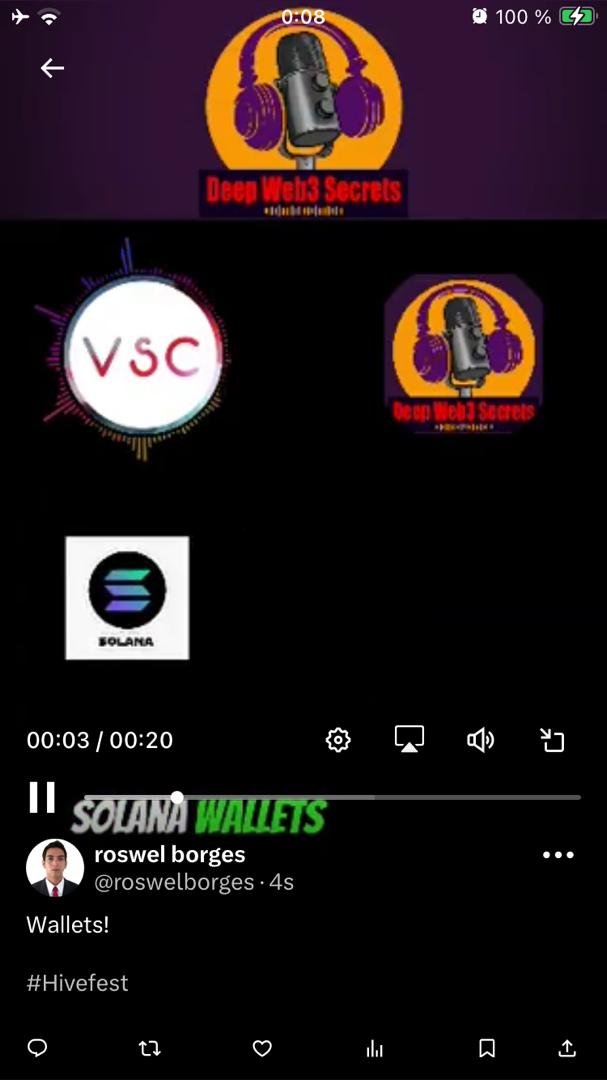607x1080 pixels.
Task: Open @roswelborges handle link
Action: 174,882
